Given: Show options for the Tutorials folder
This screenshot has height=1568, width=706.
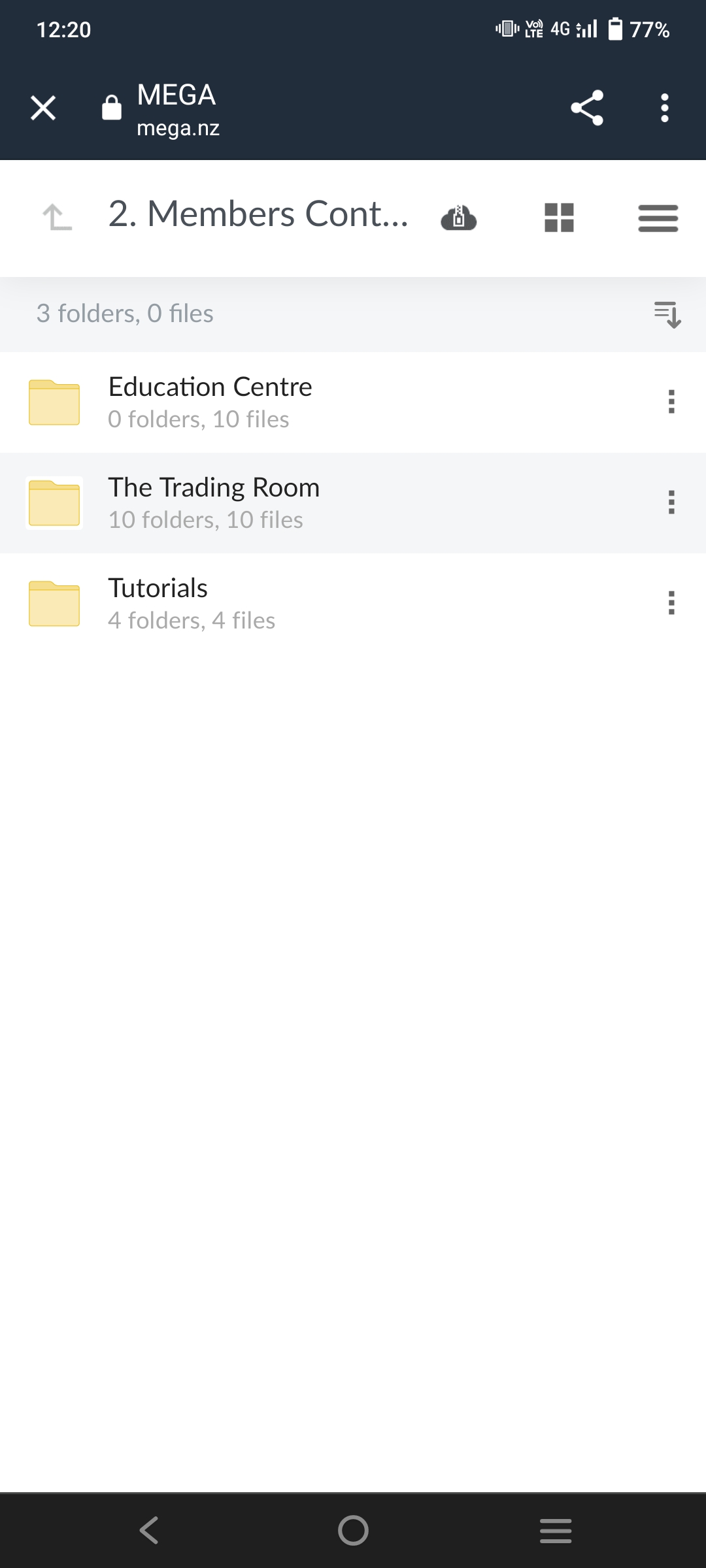Looking at the screenshot, I should [x=671, y=603].
